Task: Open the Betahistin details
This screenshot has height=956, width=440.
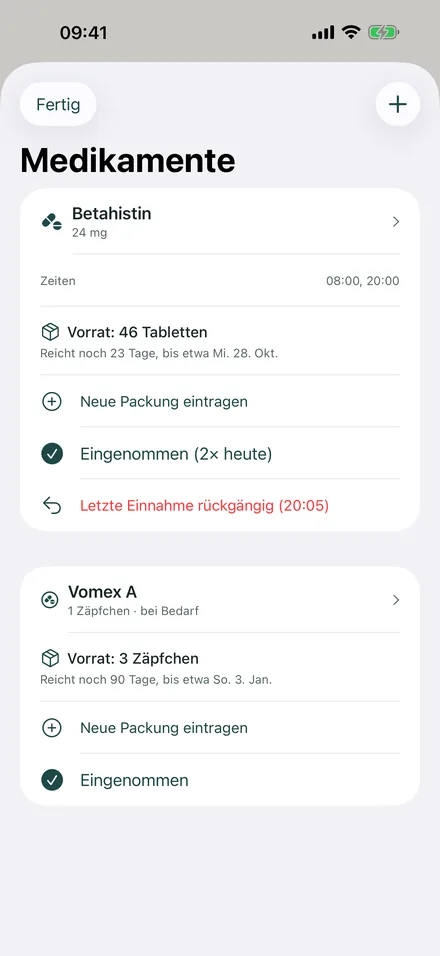Action: click(x=220, y=221)
